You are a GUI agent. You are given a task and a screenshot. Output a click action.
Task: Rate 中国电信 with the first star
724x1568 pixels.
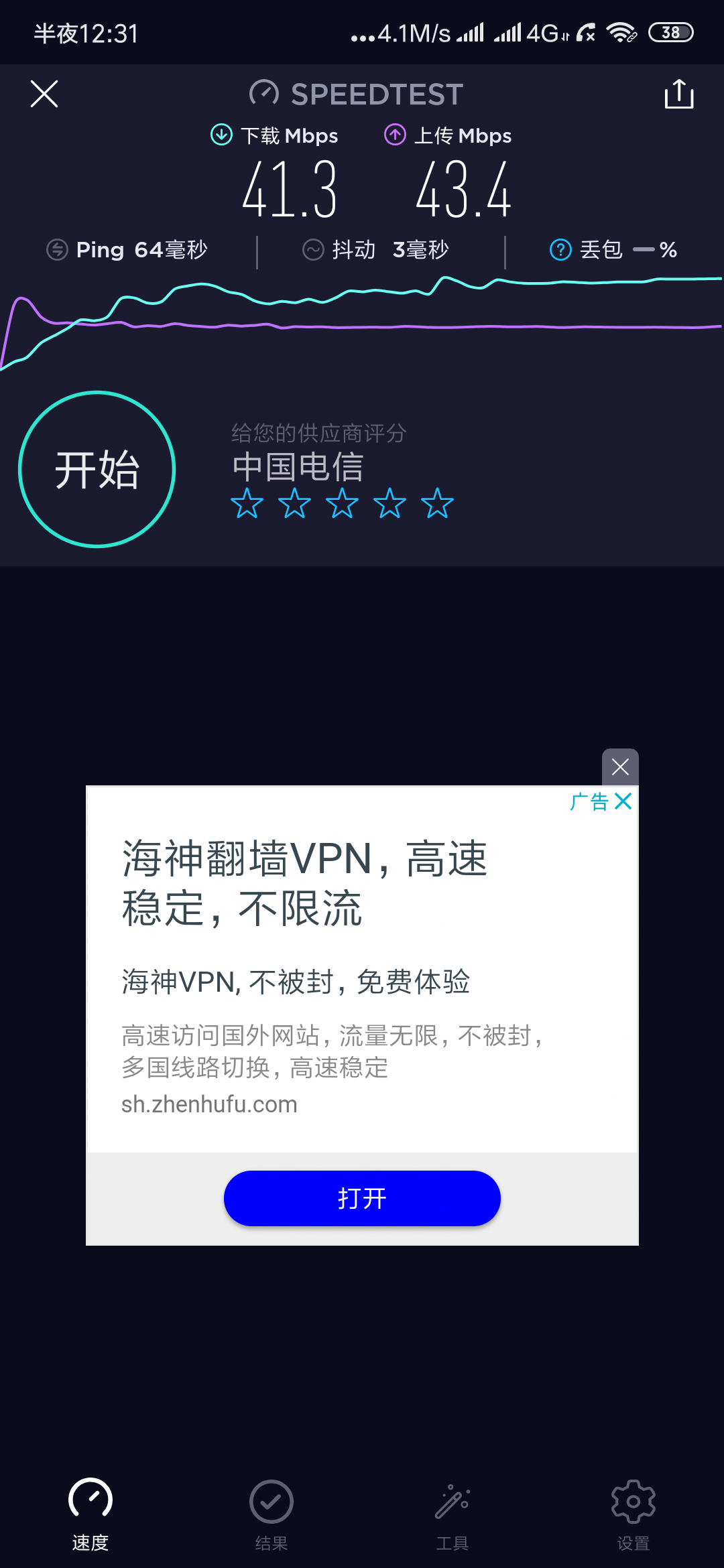[x=247, y=503]
